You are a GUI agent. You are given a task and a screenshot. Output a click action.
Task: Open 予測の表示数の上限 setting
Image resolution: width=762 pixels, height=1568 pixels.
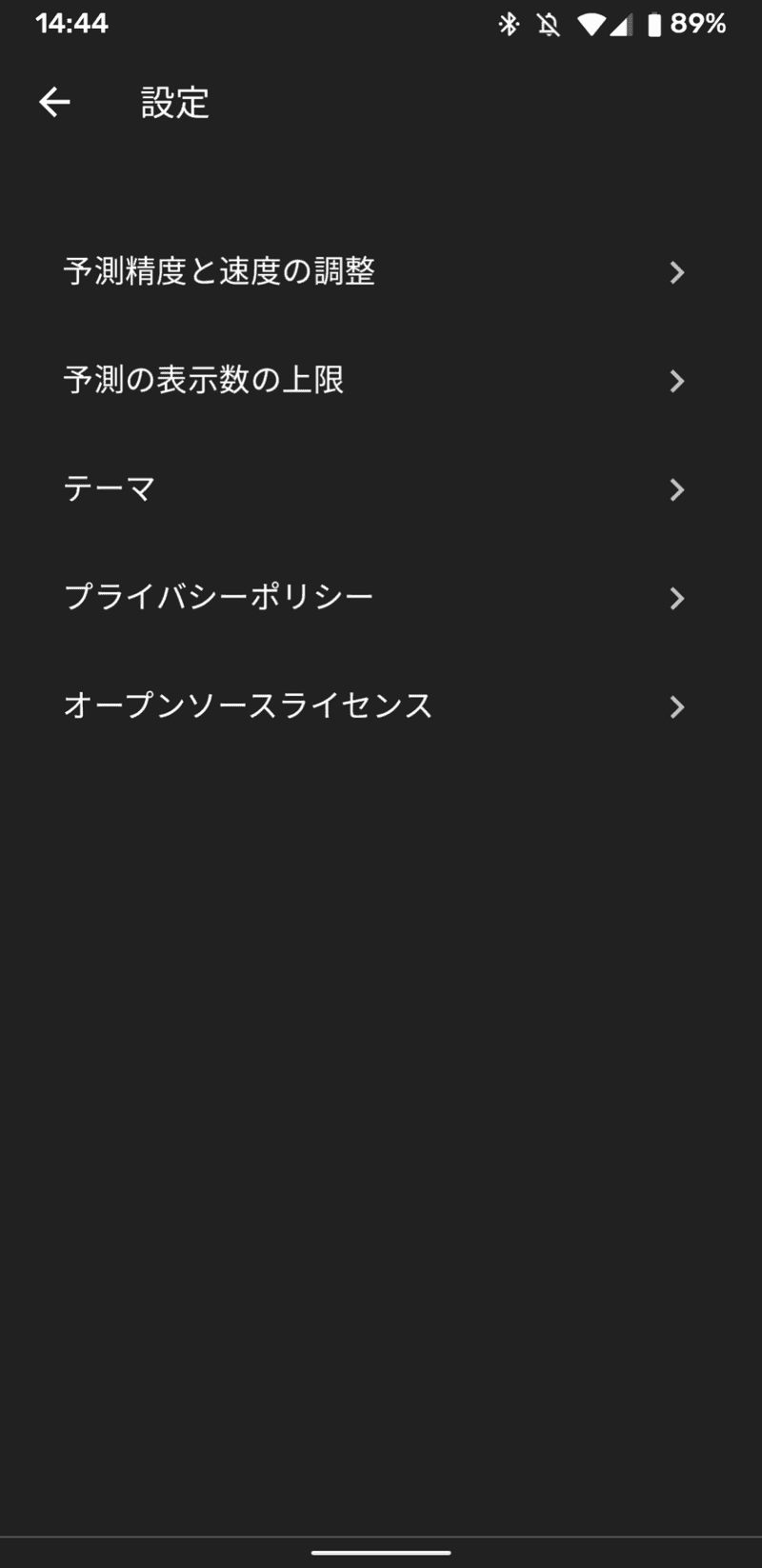[381, 381]
